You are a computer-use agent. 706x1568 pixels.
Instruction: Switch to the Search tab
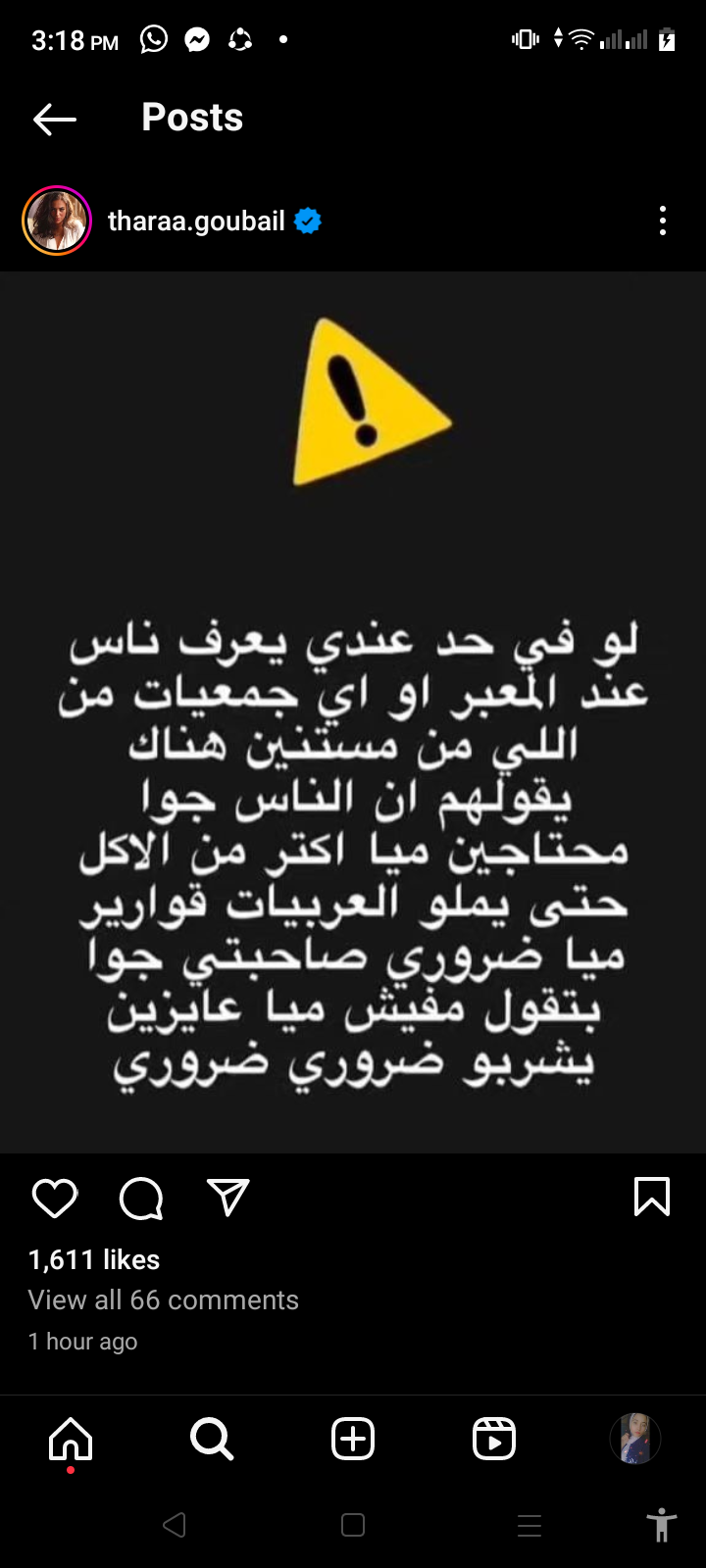click(x=212, y=1439)
